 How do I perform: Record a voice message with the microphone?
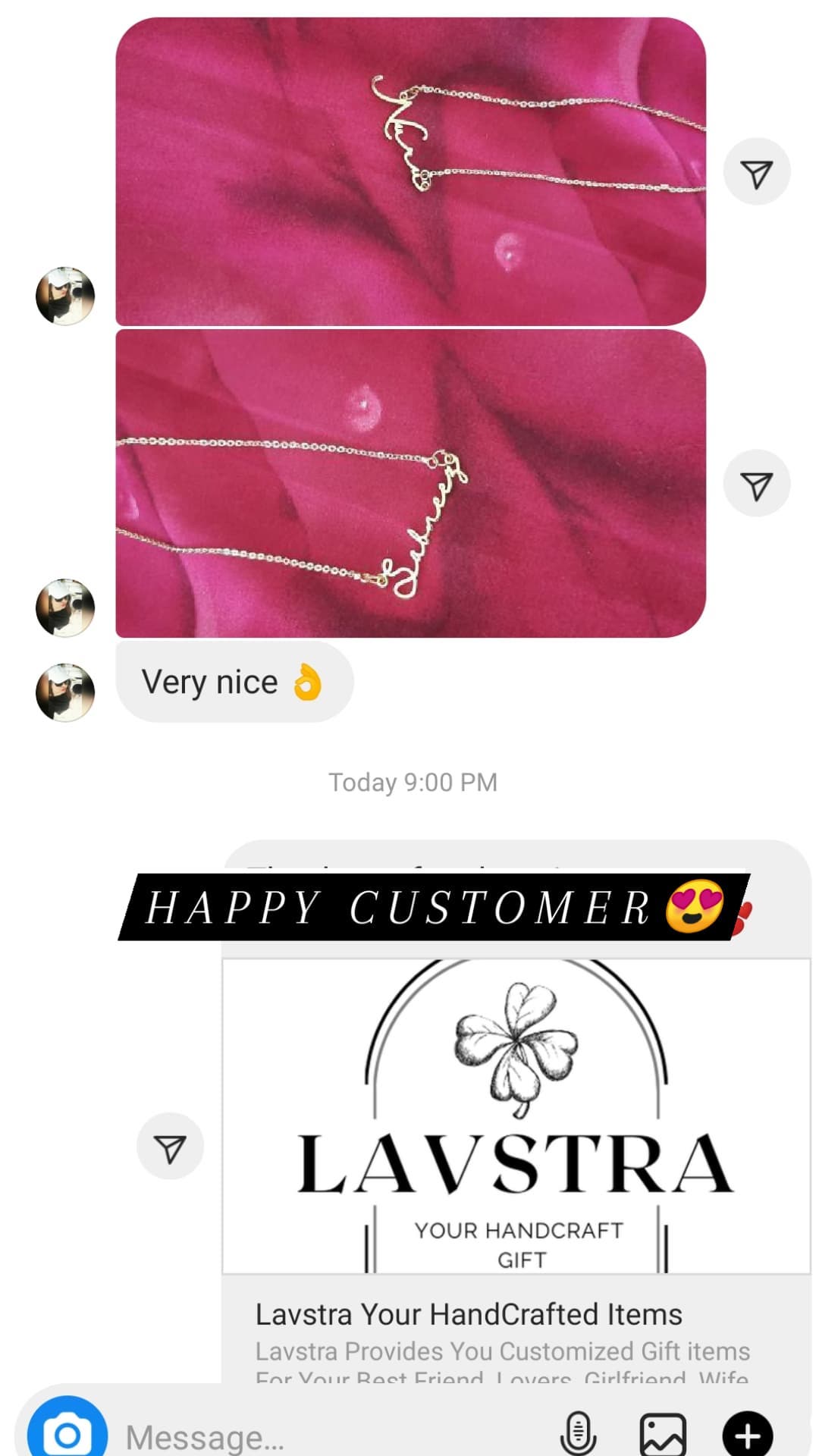click(x=579, y=1433)
